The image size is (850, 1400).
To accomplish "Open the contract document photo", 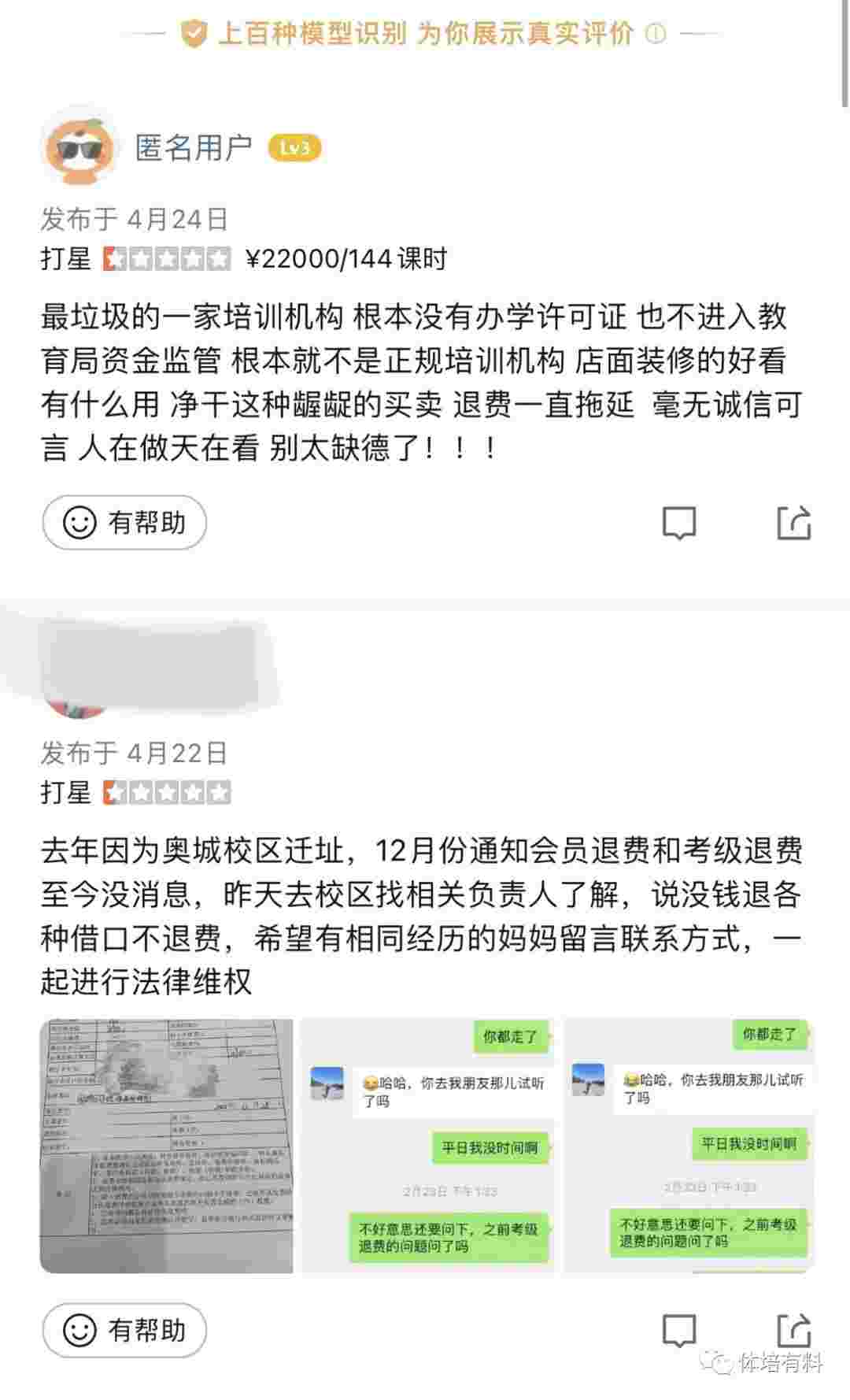I will click(166, 1146).
